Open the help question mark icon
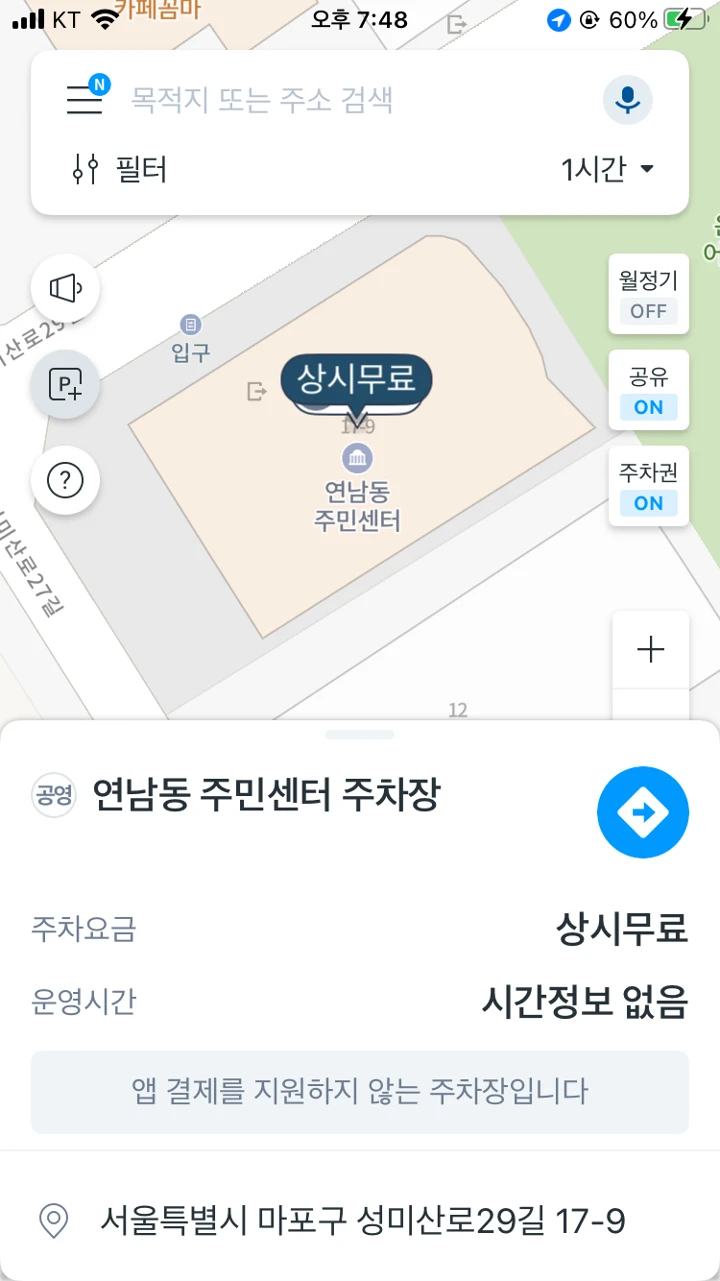Image resolution: width=720 pixels, height=1281 pixels. 65,480
